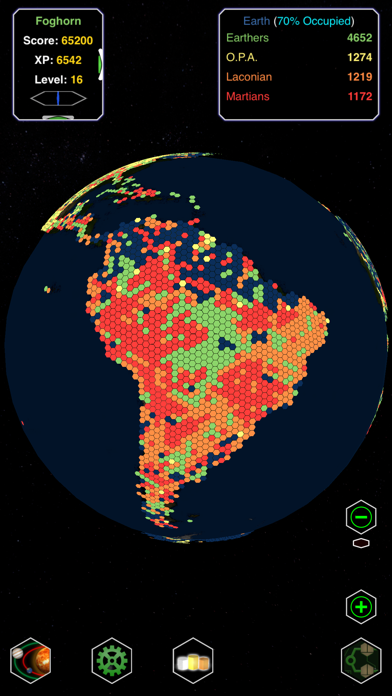
Task: Zoom in with the plus button
Action: [x=361, y=606]
